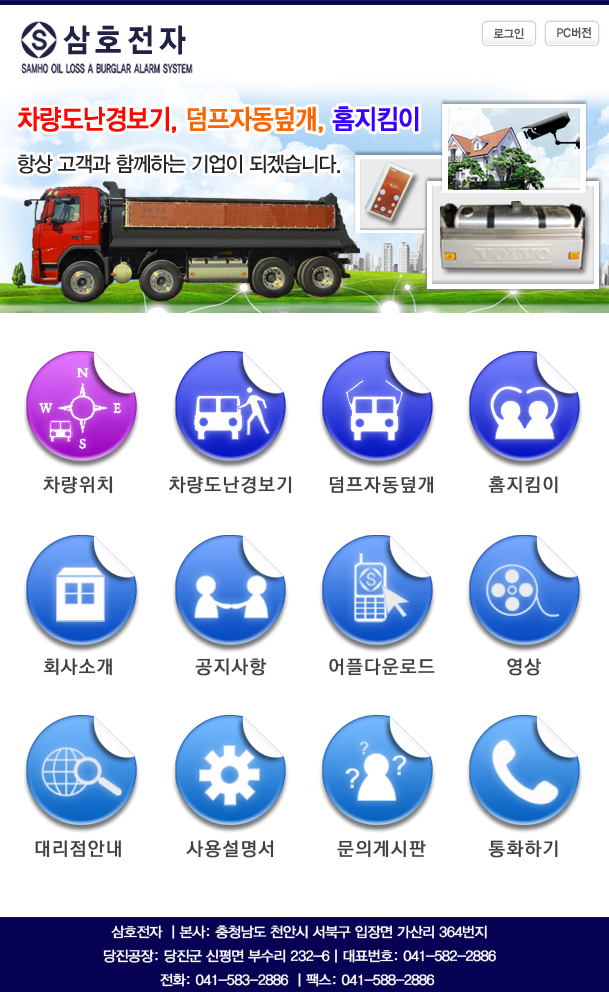Open 공지사항 notices
The image size is (609, 992).
coord(230,590)
